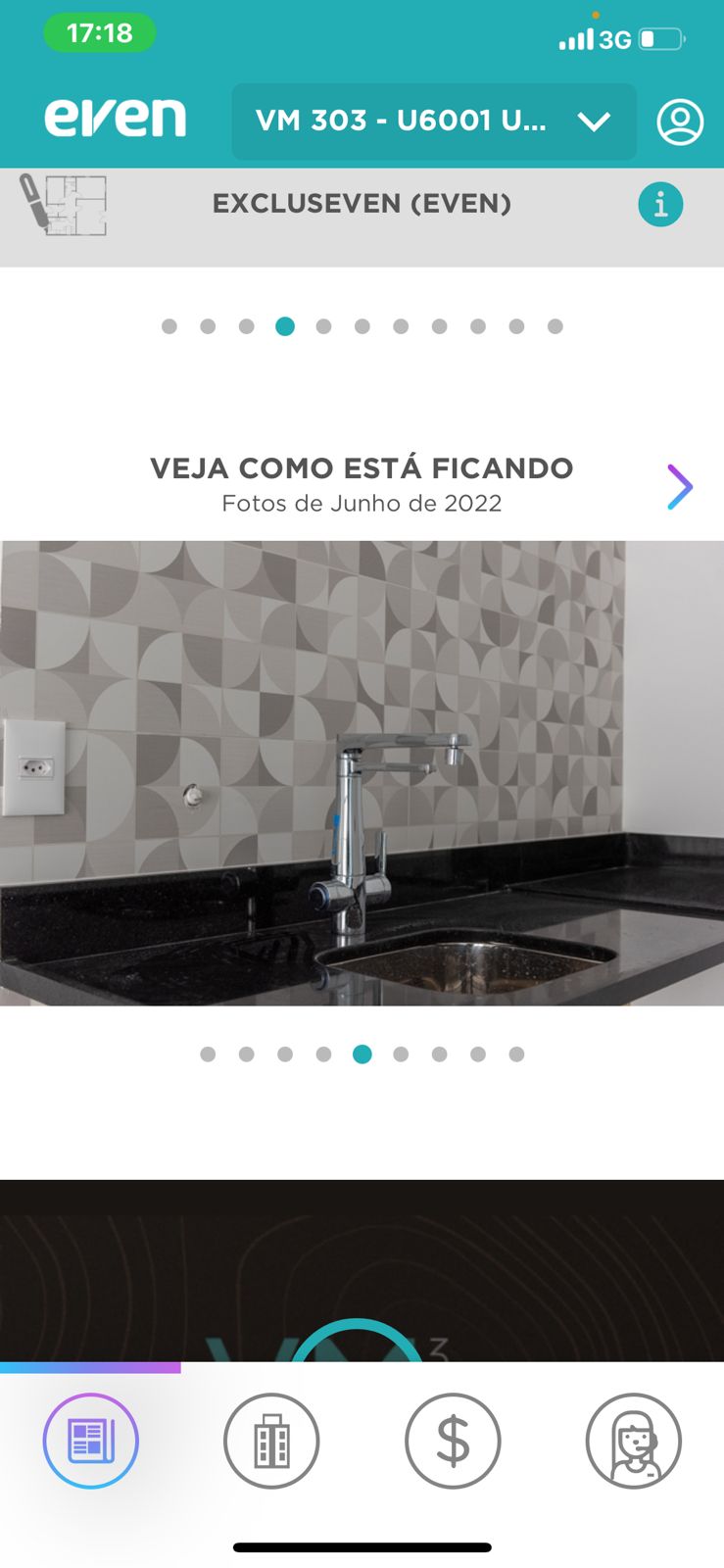
Task: Switch to the news feed tab
Action: click(x=90, y=1441)
